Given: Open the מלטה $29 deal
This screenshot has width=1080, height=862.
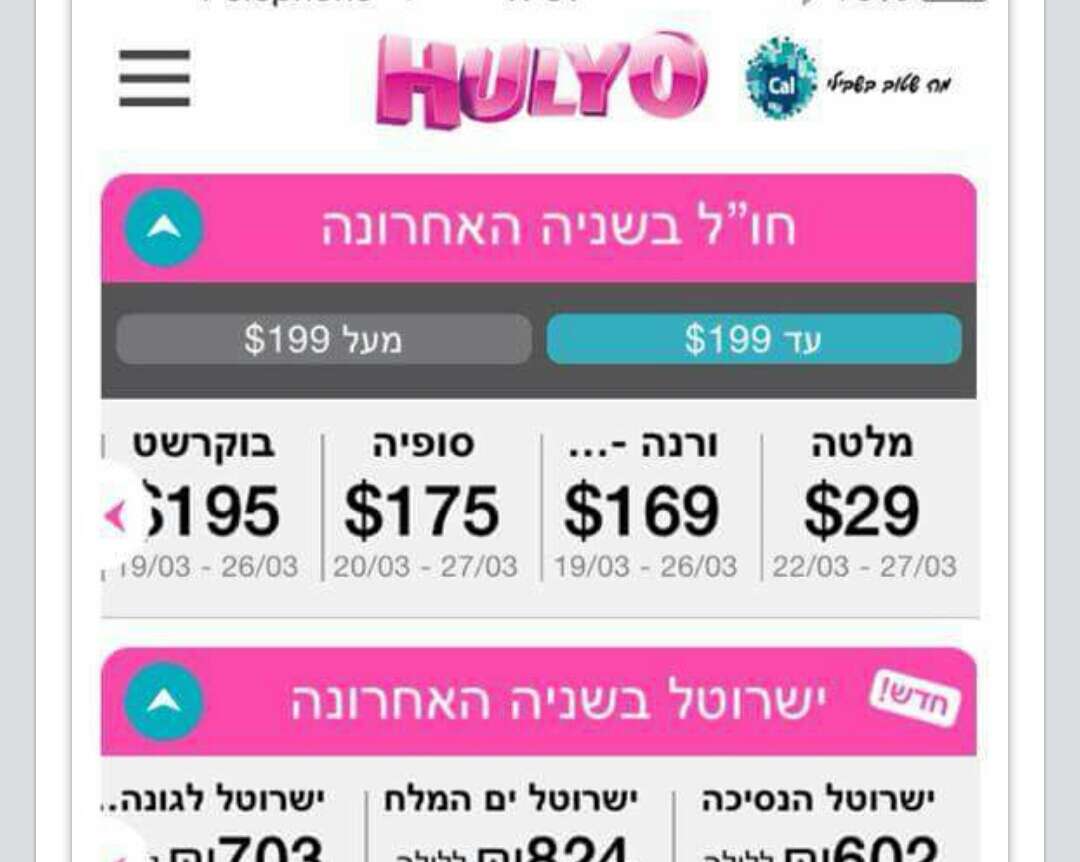Looking at the screenshot, I should 863,508.
